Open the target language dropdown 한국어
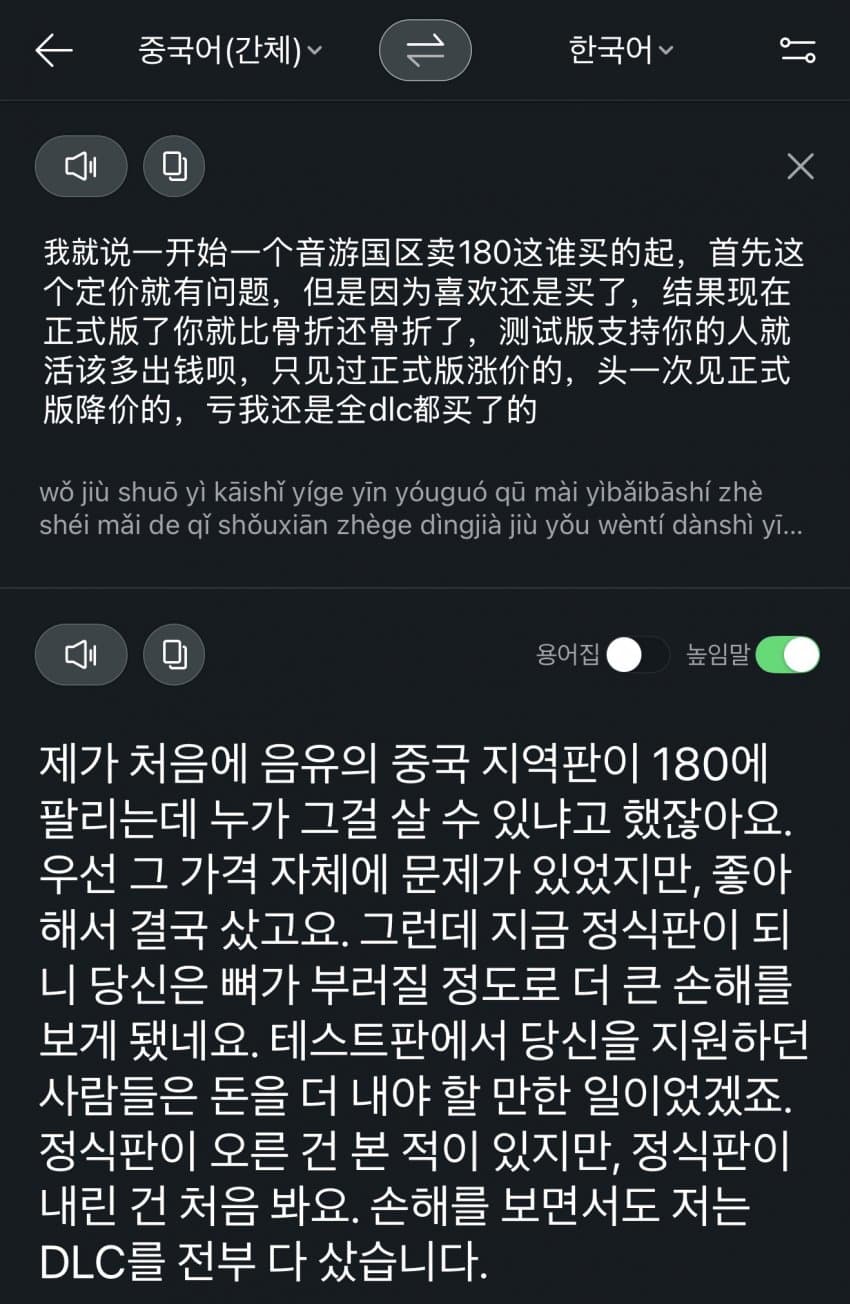The width and height of the screenshot is (850, 1304). pyautogui.click(x=620, y=51)
